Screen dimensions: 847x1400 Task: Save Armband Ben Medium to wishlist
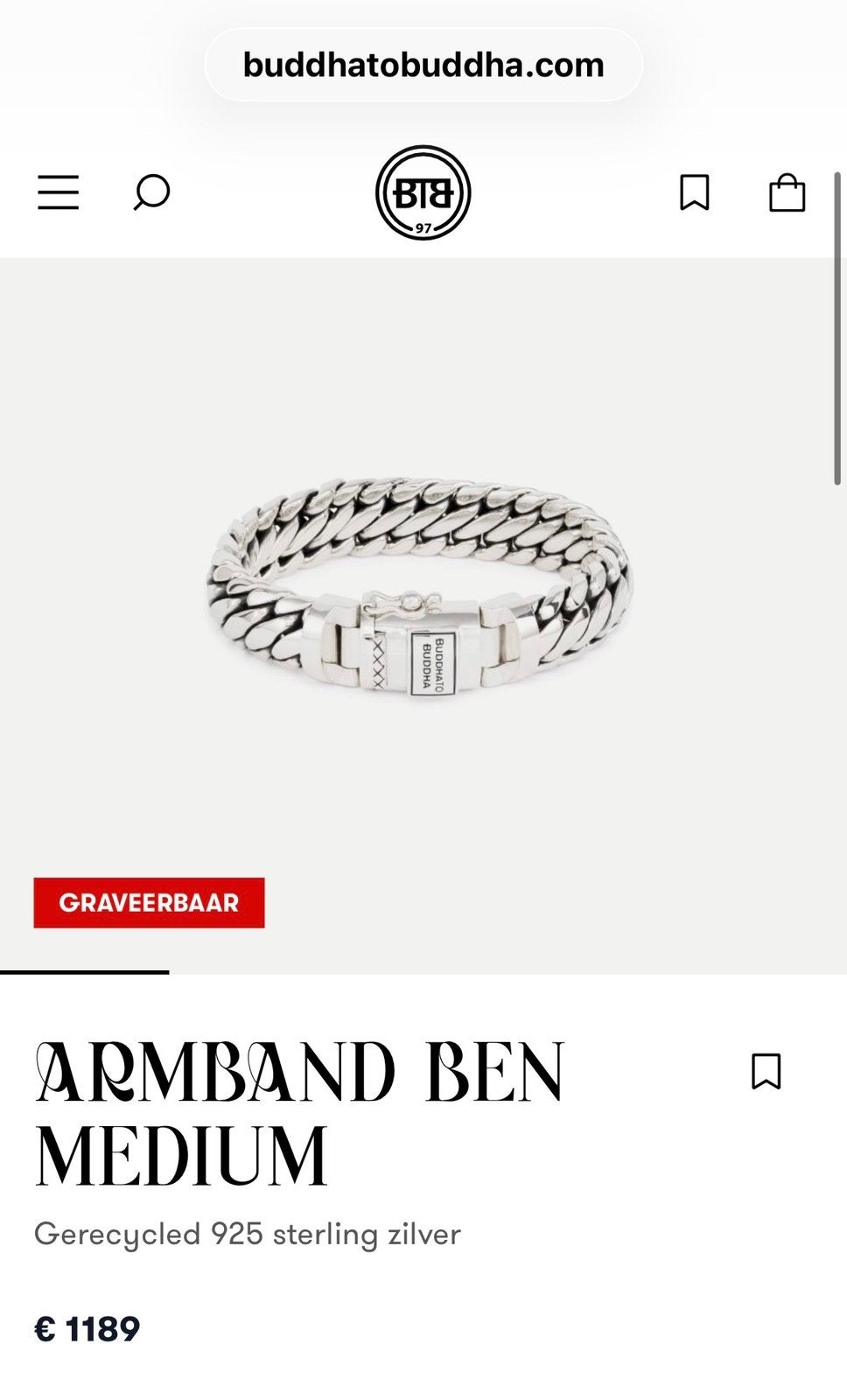766,1071
